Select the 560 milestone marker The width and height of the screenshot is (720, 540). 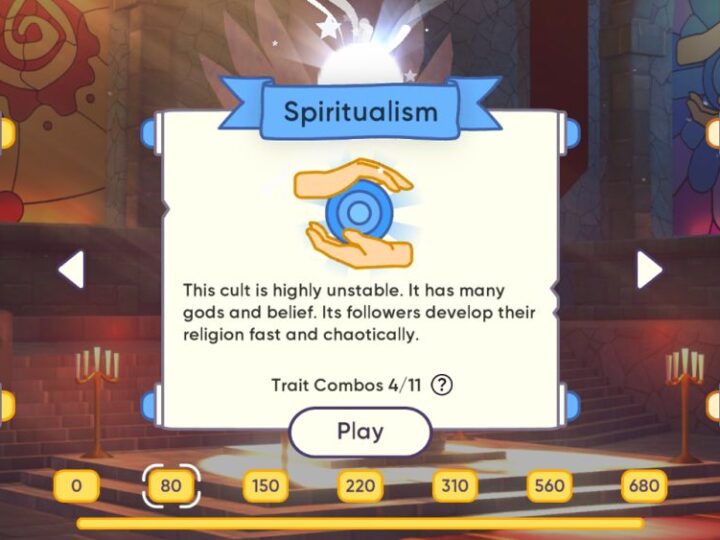549,487
